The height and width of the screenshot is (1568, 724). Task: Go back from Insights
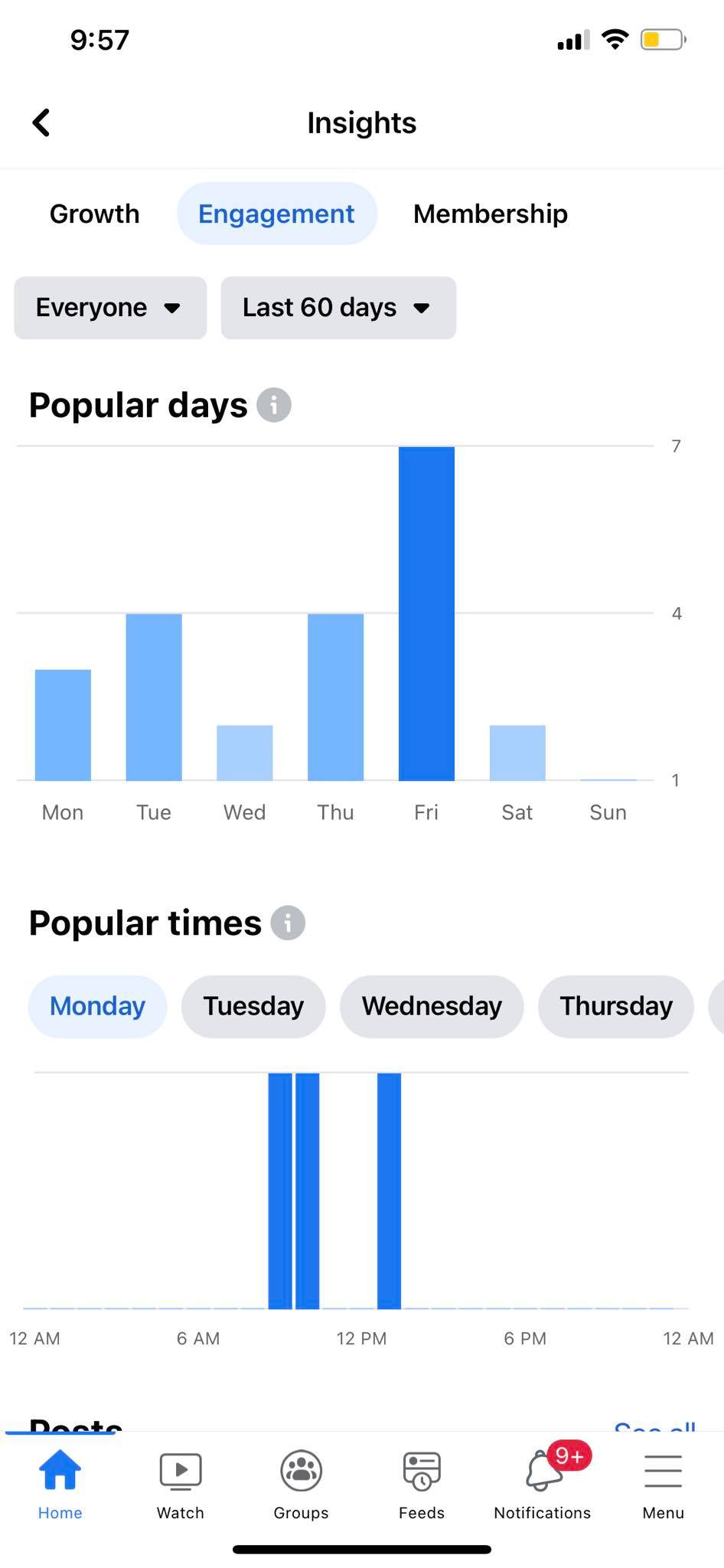pyautogui.click(x=41, y=122)
